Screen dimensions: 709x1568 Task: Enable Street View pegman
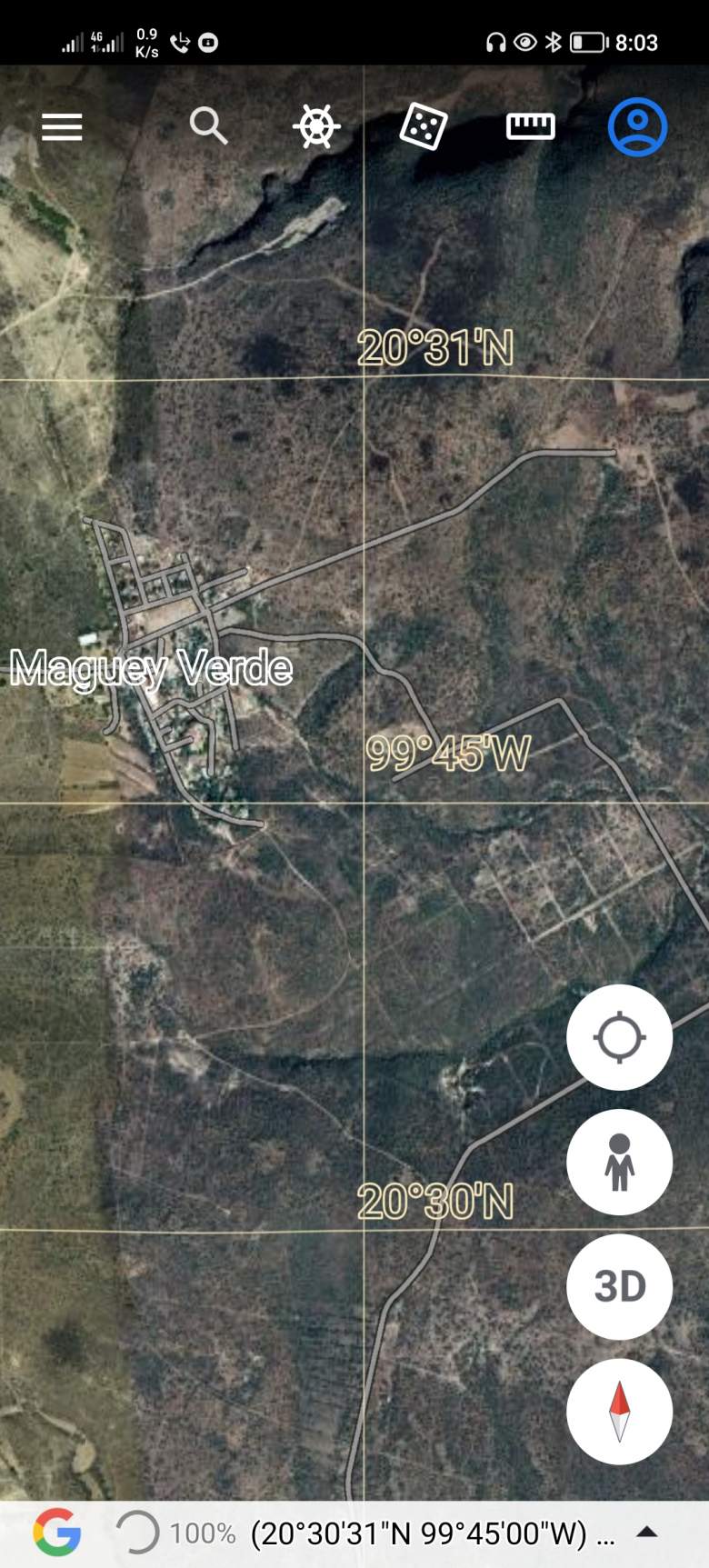pos(620,1162)
